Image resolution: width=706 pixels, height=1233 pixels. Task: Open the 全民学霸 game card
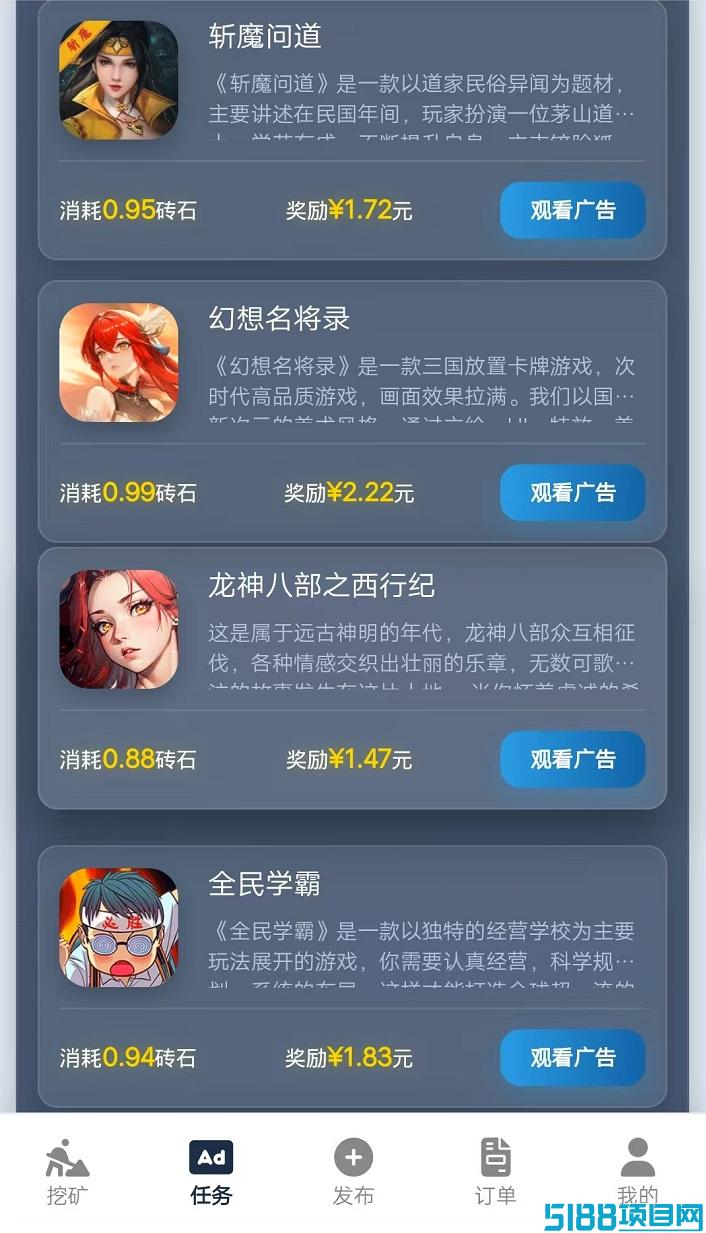click(352, 976)
